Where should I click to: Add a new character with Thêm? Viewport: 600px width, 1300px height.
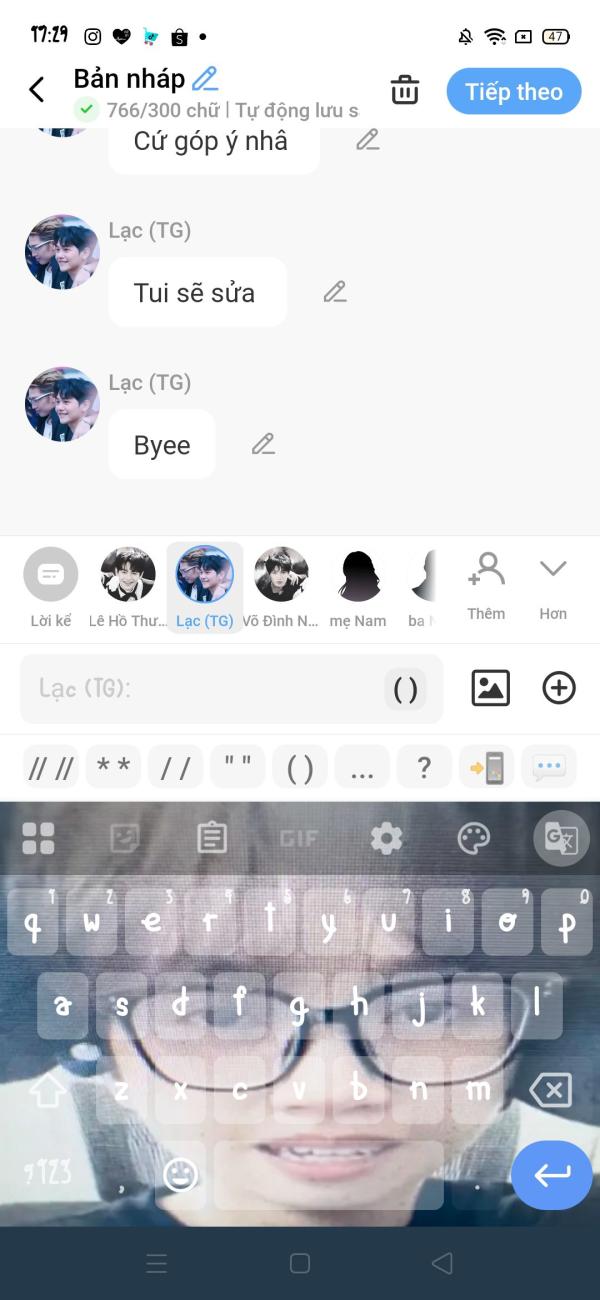pos(486,586)
